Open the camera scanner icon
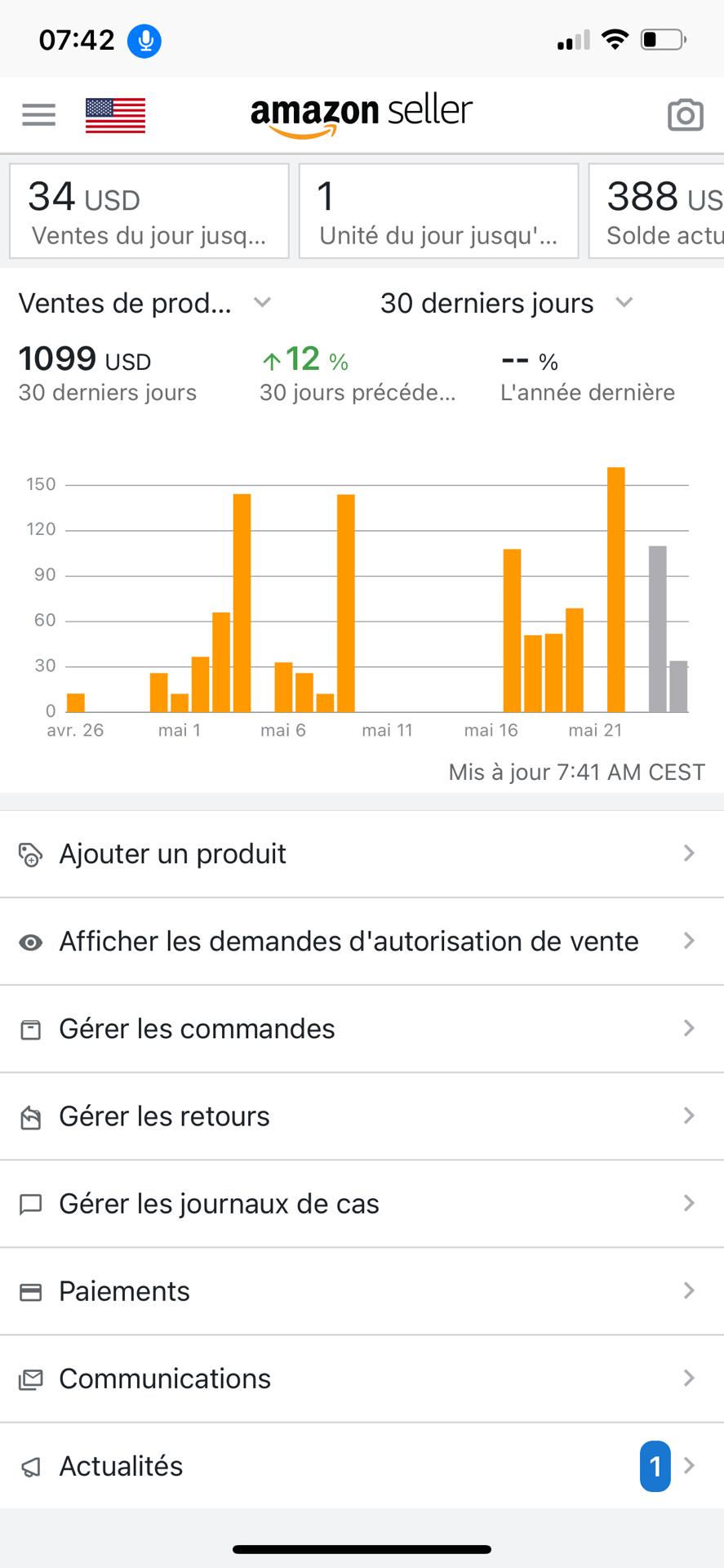This screenshot has height=1568, width=724. [685, 115]
